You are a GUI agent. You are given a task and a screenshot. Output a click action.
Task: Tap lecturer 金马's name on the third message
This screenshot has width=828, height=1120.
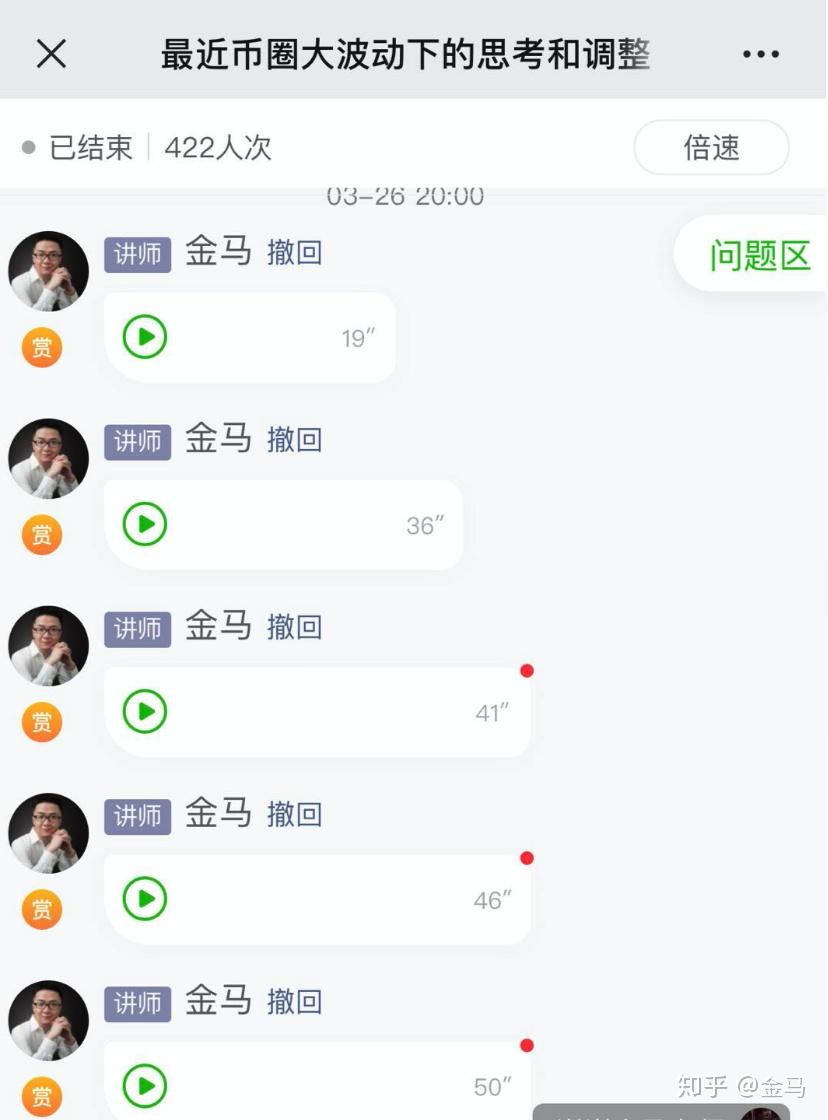tap(216, 627)
